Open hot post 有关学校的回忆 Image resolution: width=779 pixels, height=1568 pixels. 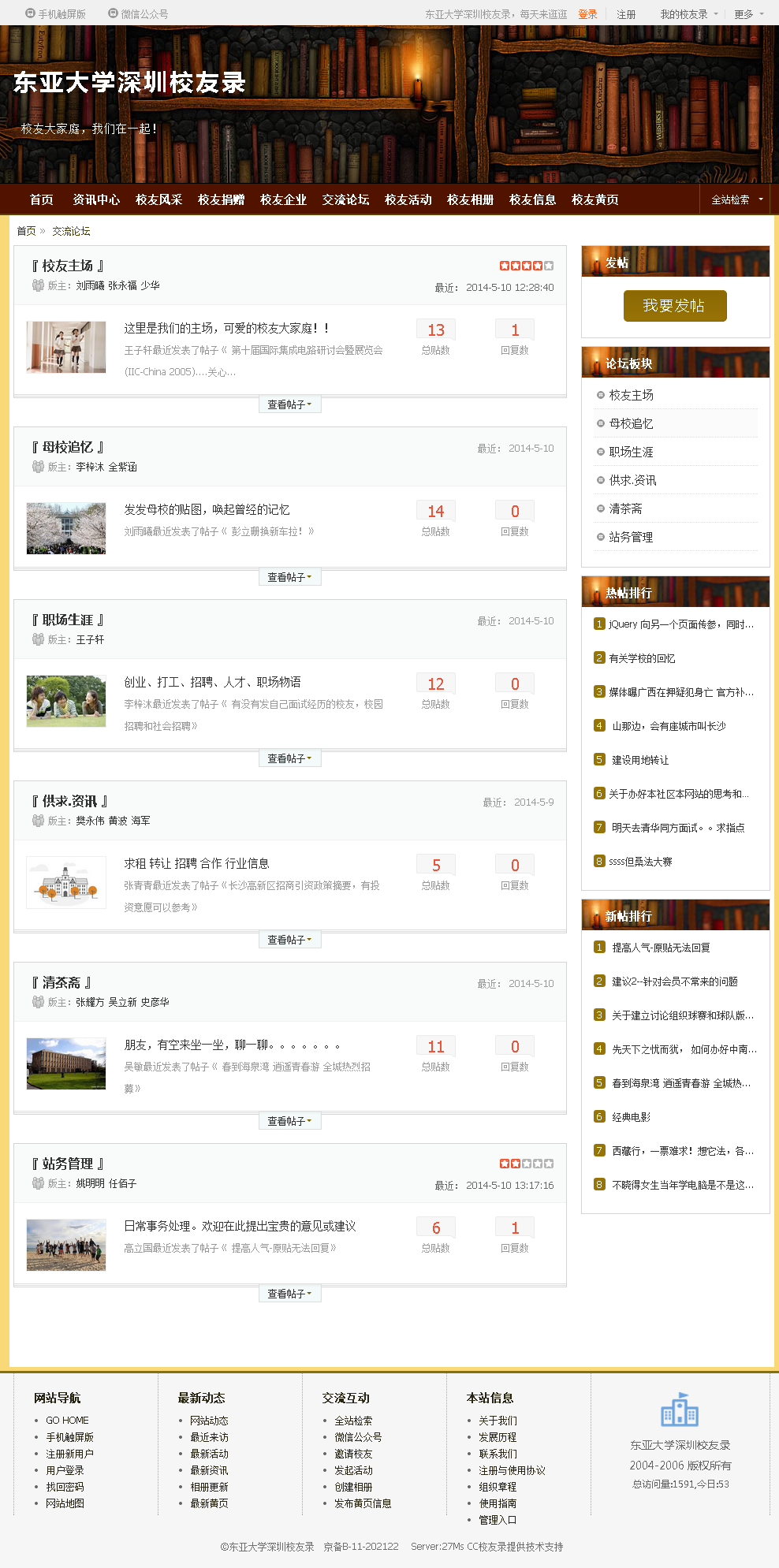coord(642,658)
